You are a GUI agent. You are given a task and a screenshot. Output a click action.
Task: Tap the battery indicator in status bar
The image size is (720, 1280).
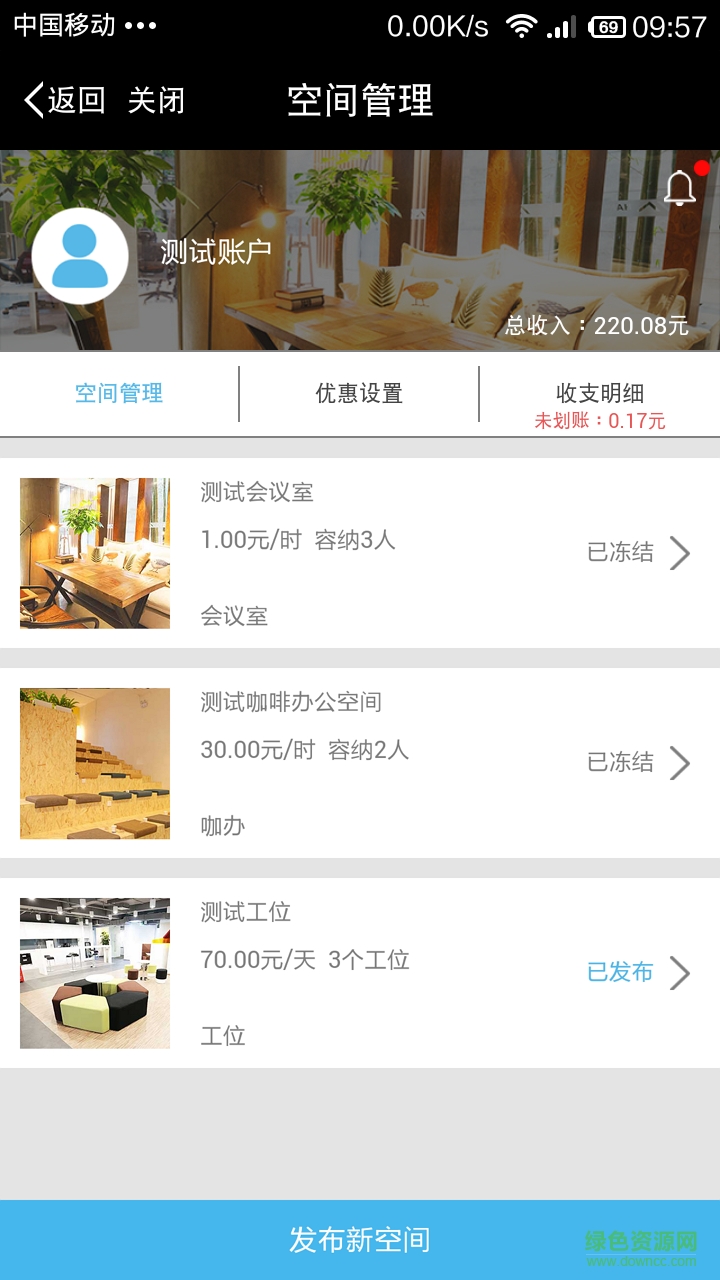click(x=609, y=27)
